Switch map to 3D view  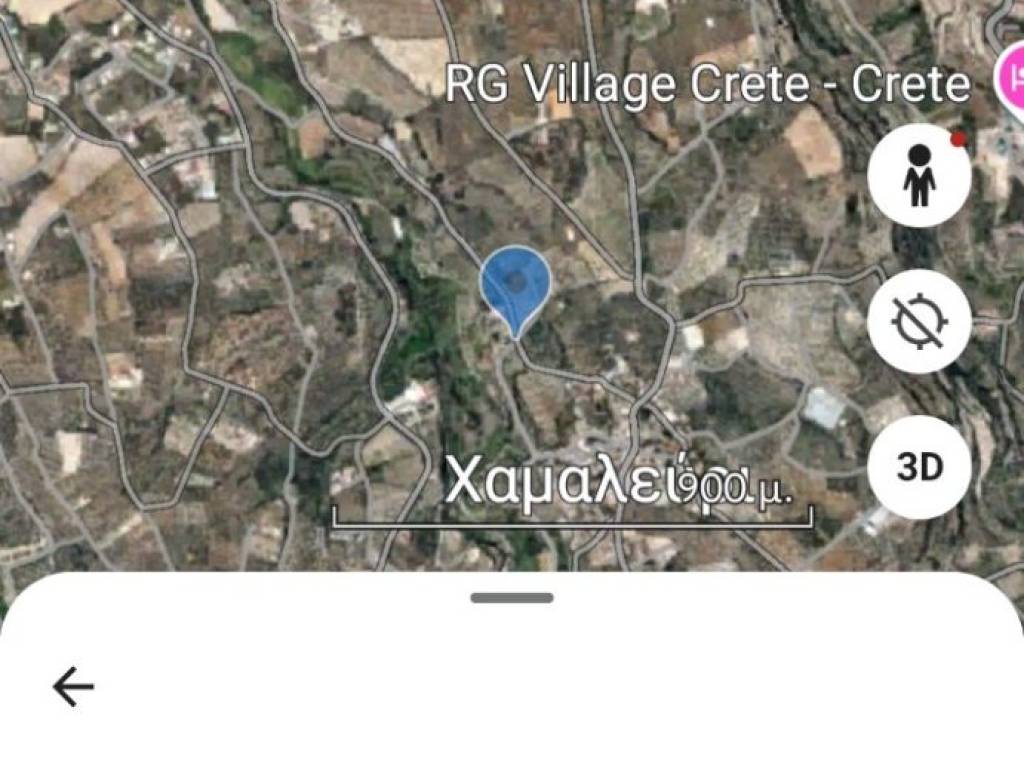pos(919,468)
